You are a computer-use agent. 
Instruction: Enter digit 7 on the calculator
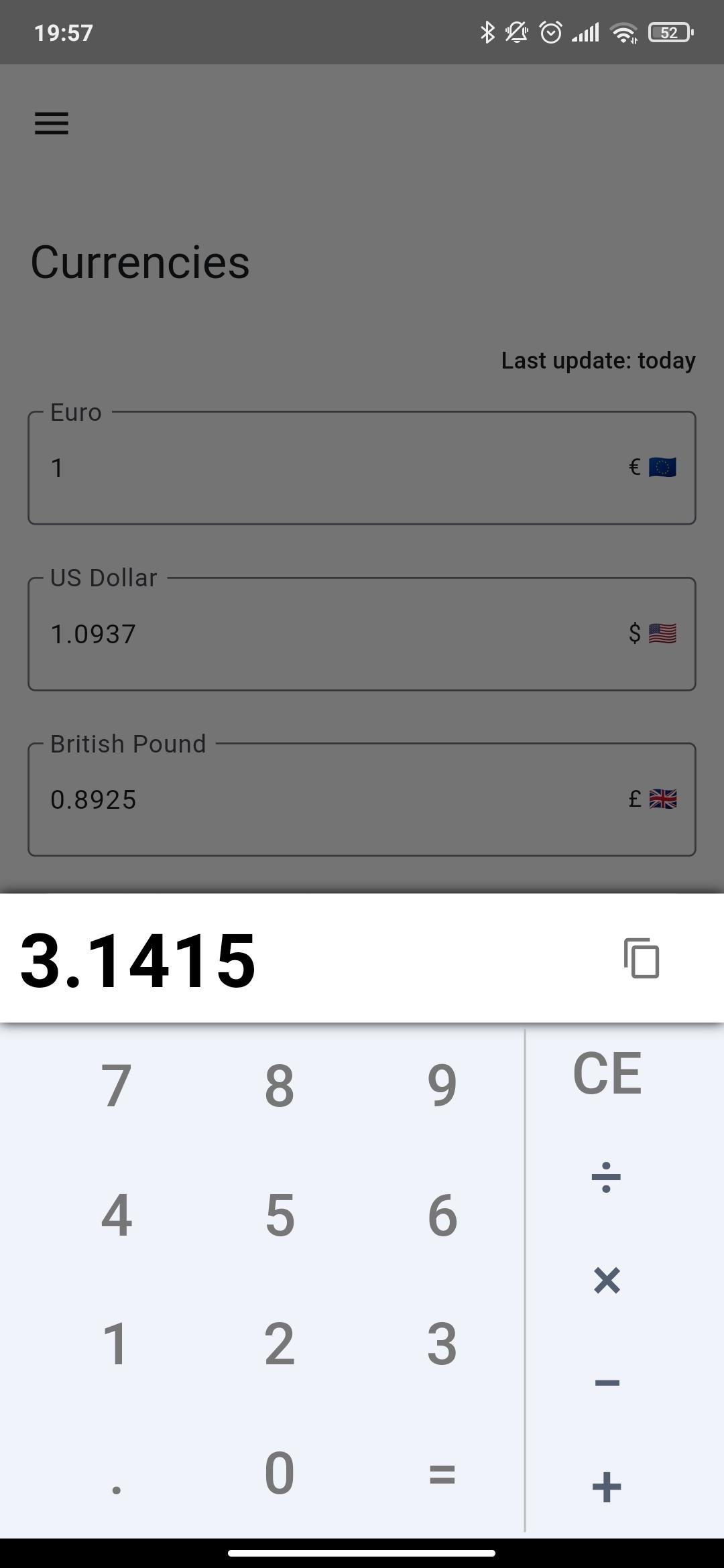[116, 1086]
